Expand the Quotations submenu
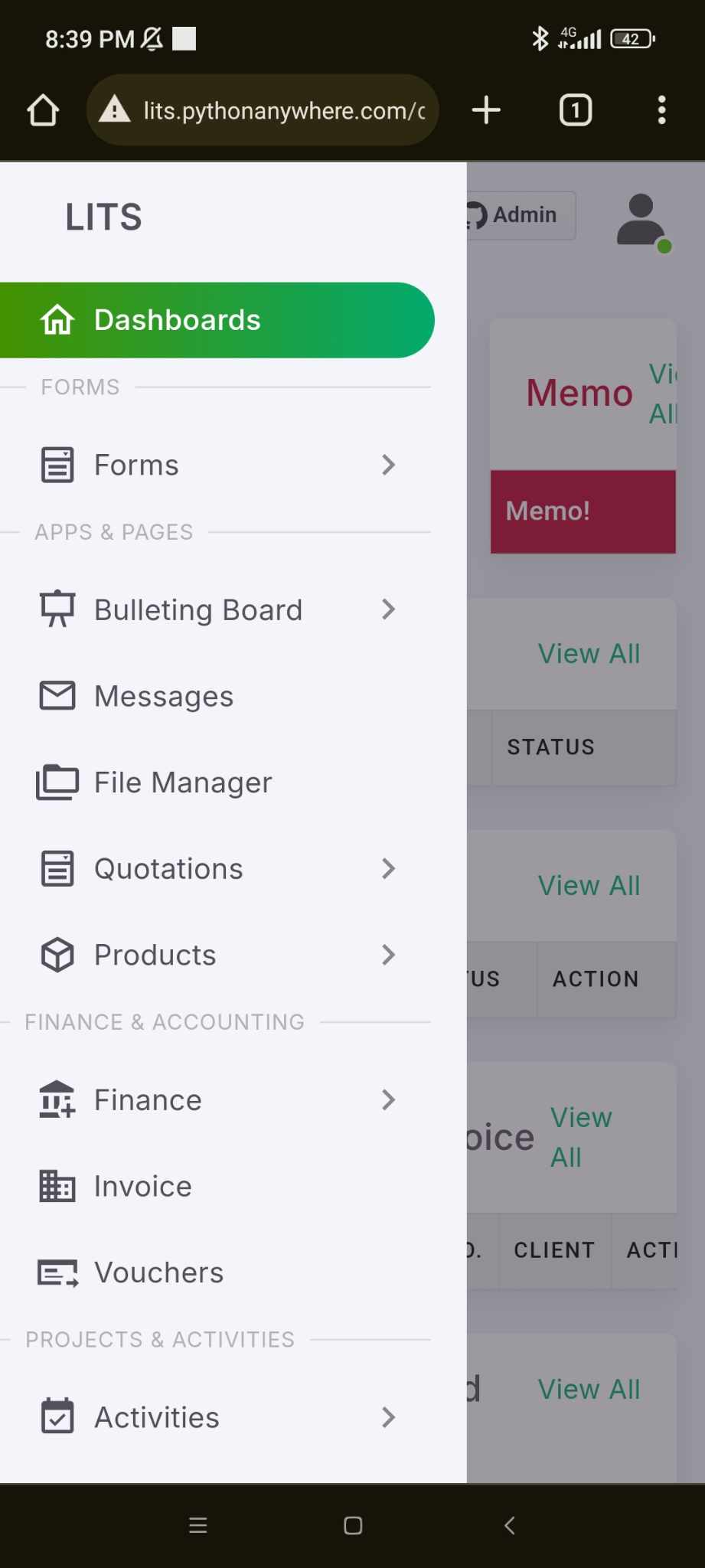The image size is (705, 1568). (218, 869)
